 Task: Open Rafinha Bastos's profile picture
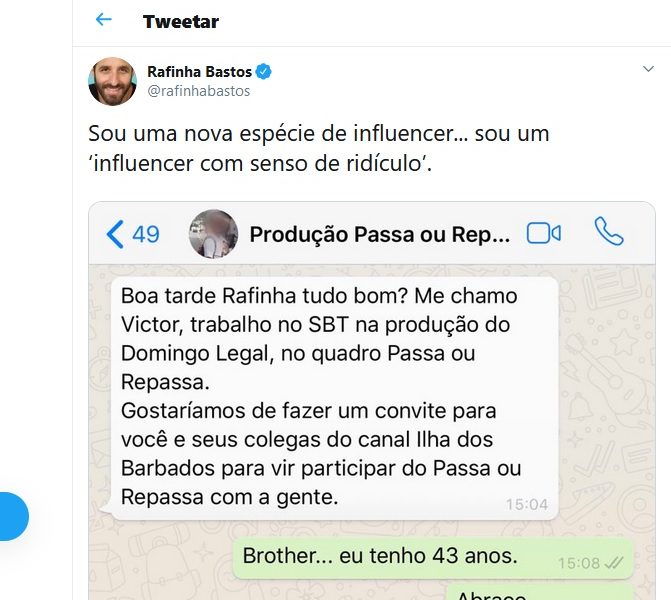tap(112, 81)
